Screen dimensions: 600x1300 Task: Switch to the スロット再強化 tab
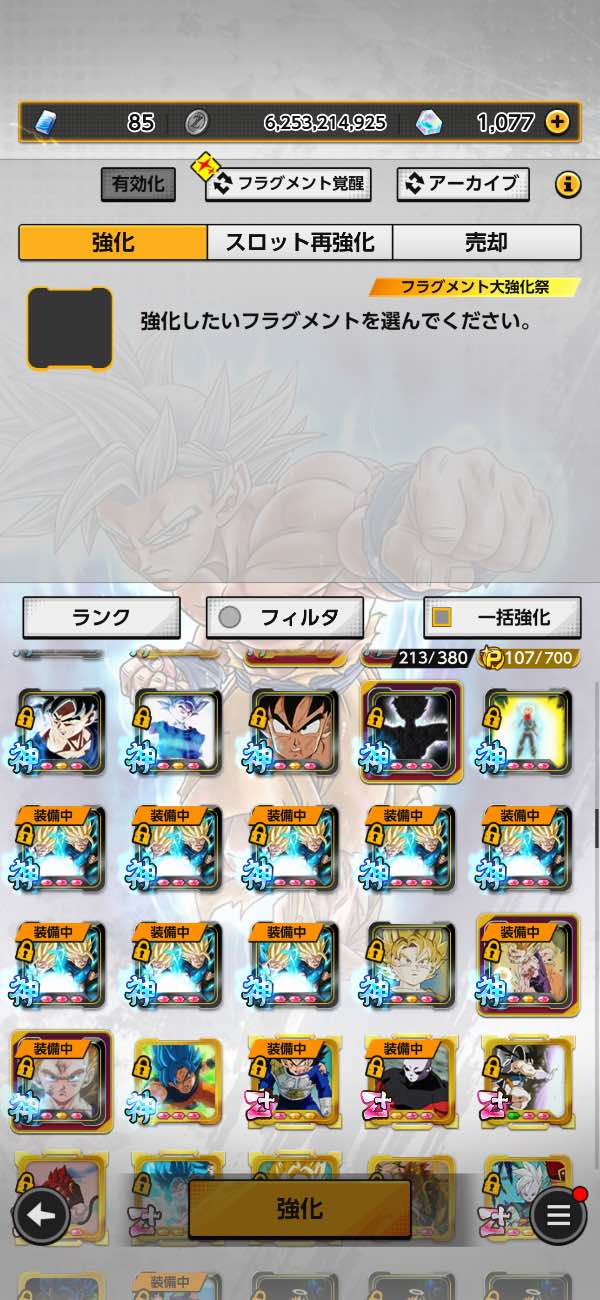299,242
